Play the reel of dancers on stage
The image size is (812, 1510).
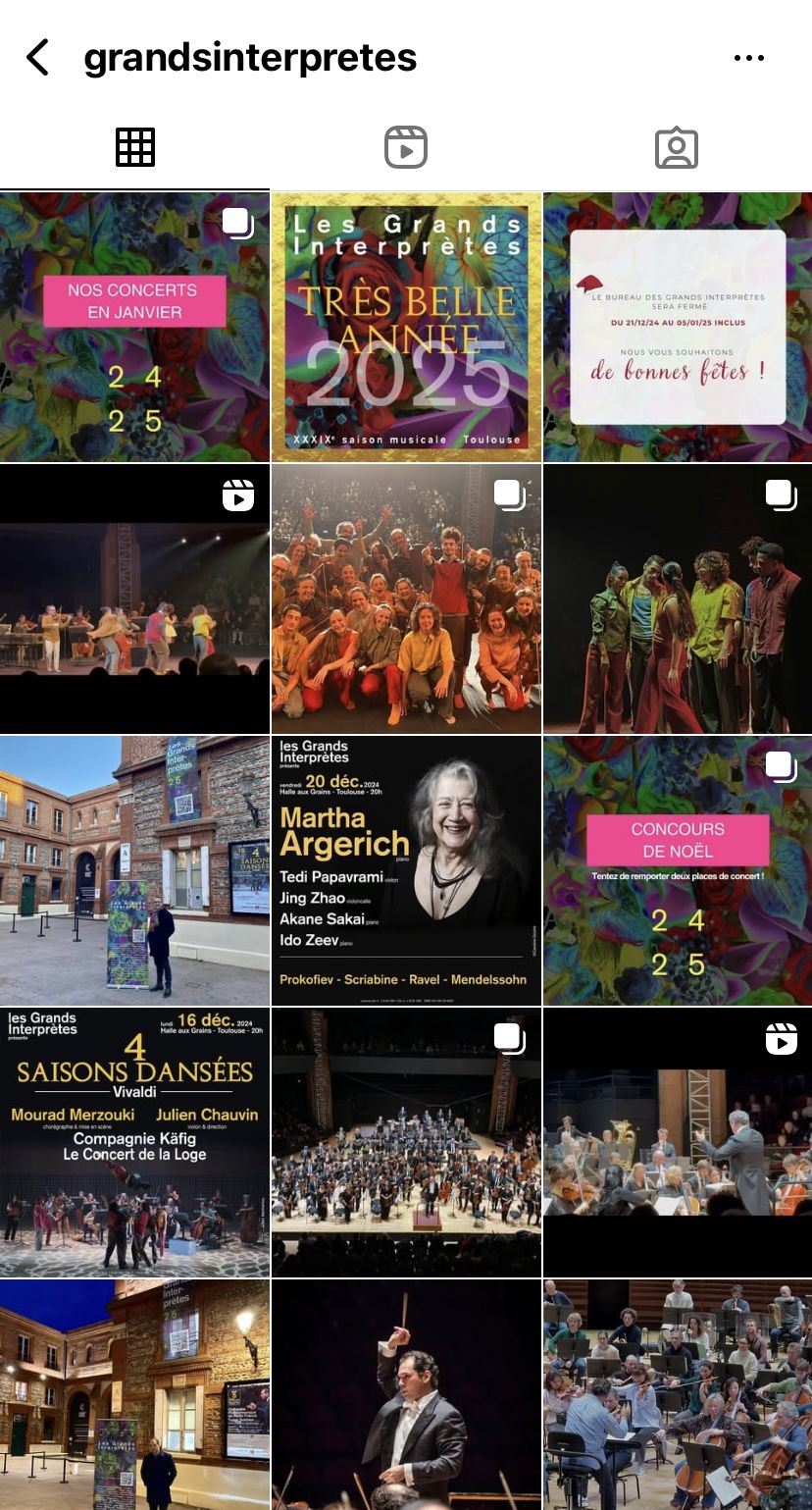(x=134, y=599)
